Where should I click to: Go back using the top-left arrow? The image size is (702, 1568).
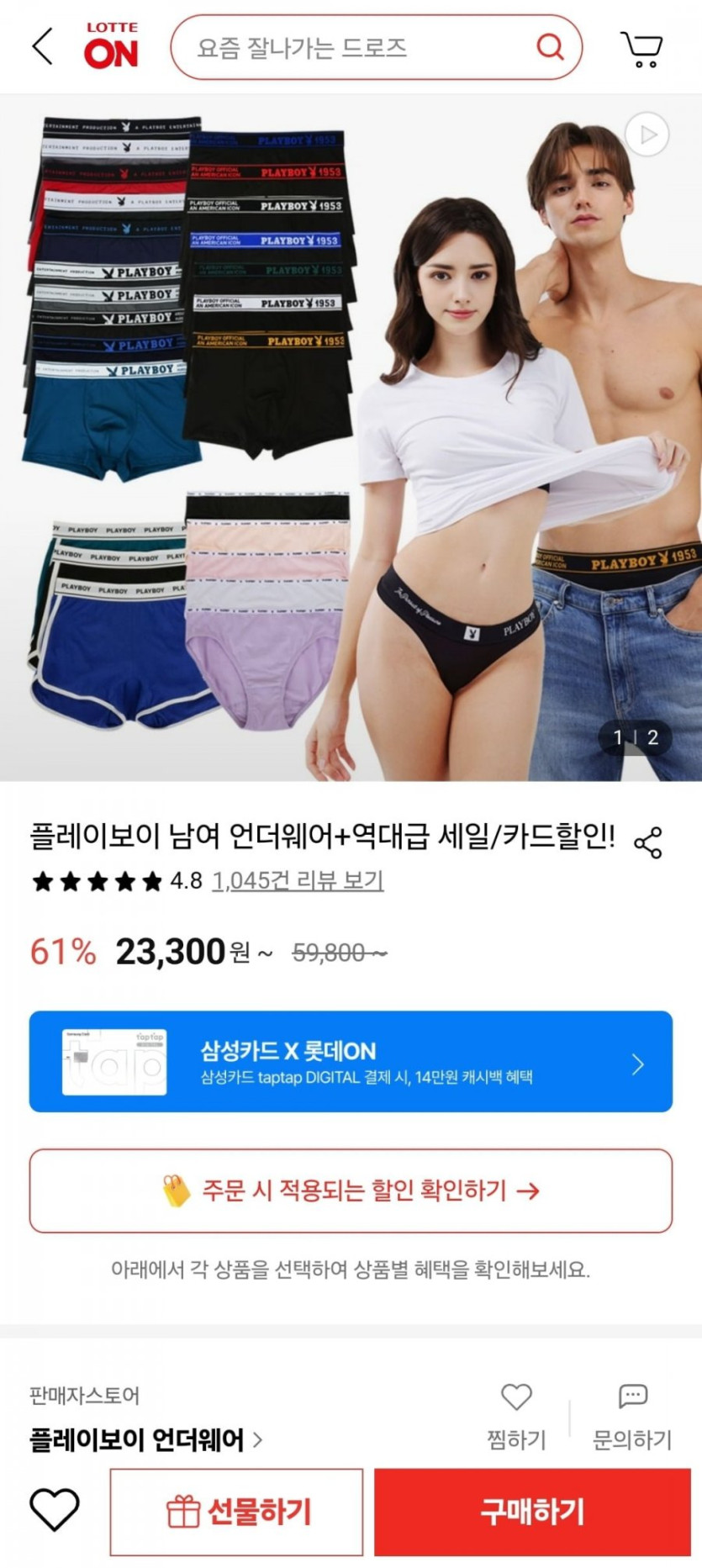click(42, 46)
